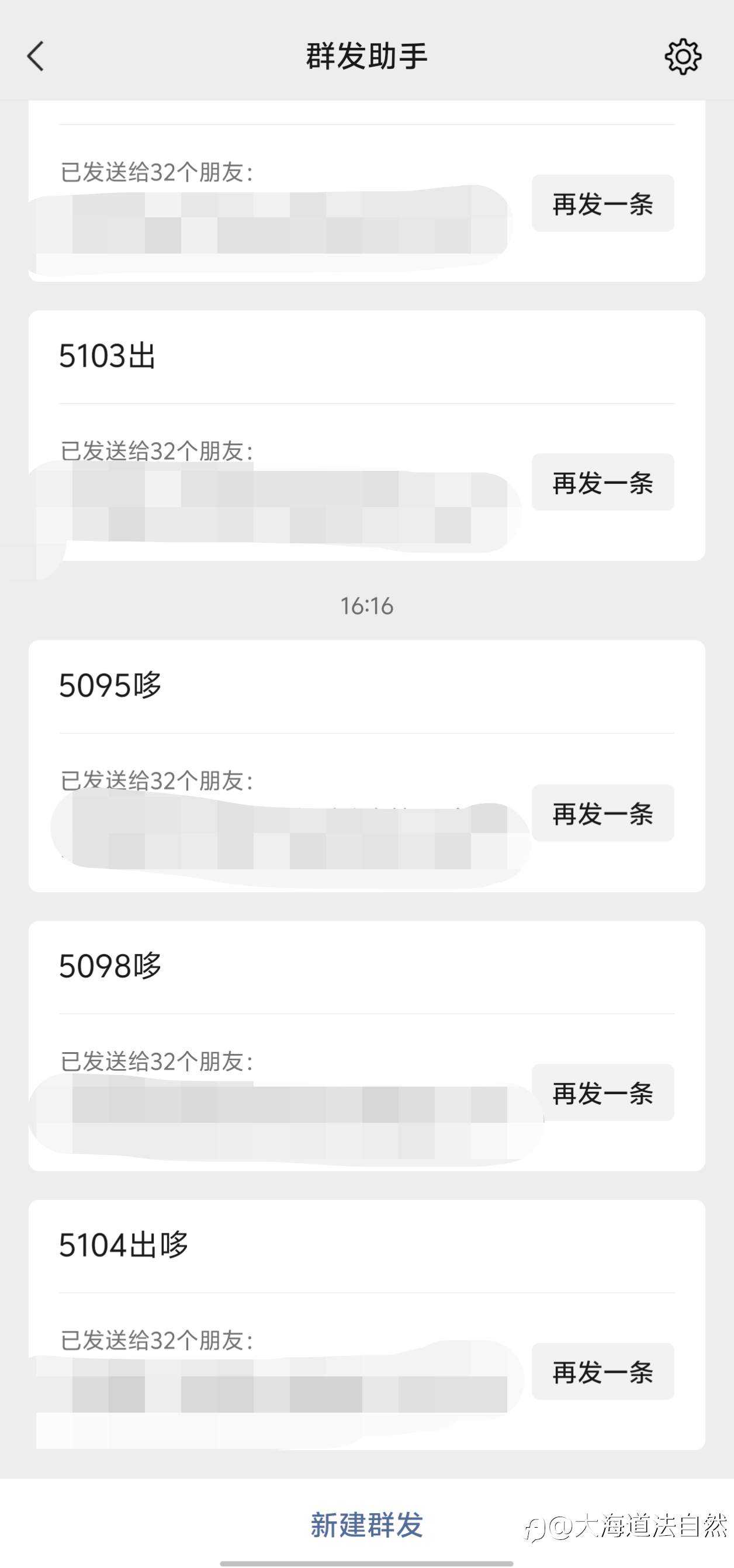Select the 16:16 timestamp label
The image size is (734, 1568).
click(366, 605)
